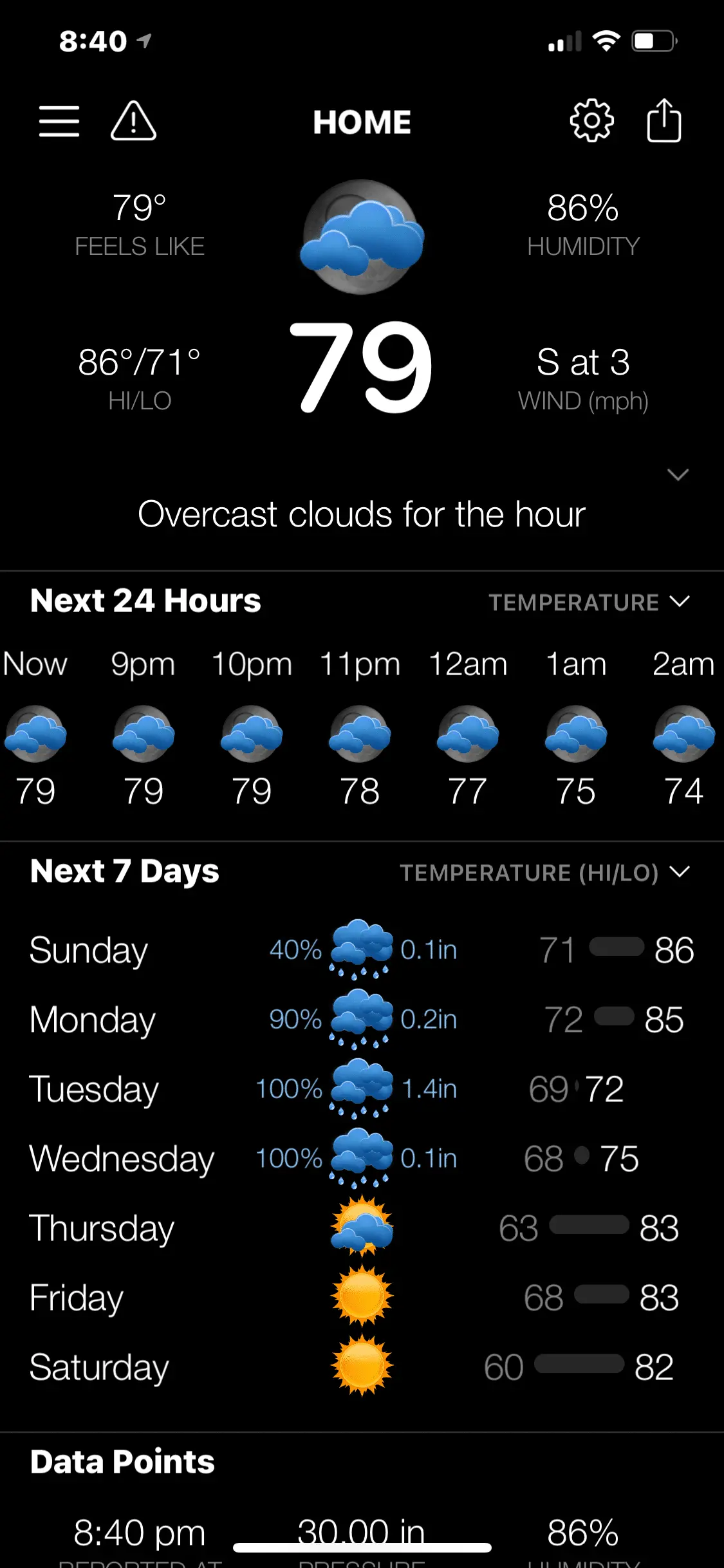Share the current weather
The width and height of the screenshot is (724, 1568).
(x=664, y=120)
